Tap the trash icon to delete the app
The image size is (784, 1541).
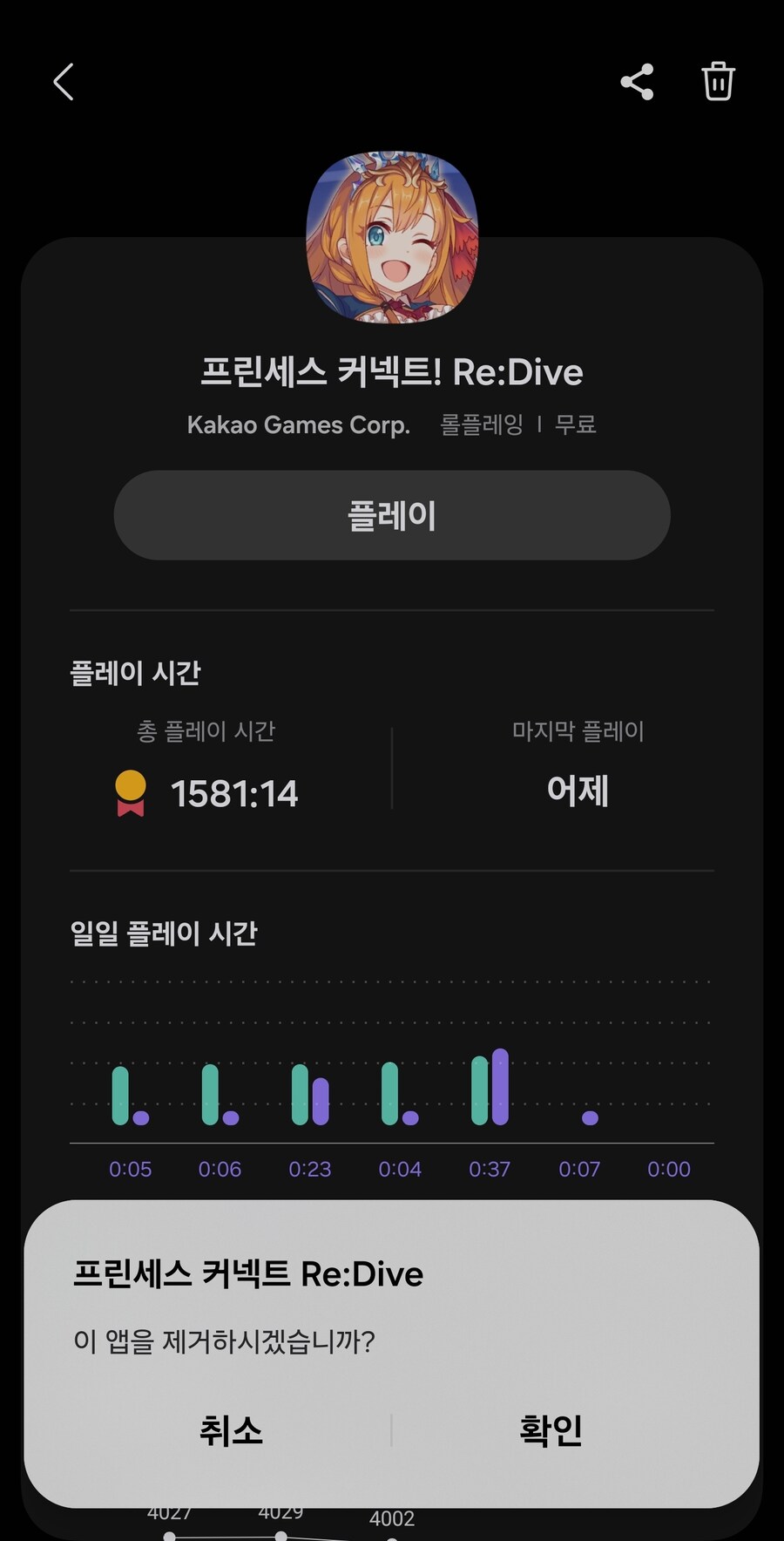pyautogui.click(x=718, y=82)
